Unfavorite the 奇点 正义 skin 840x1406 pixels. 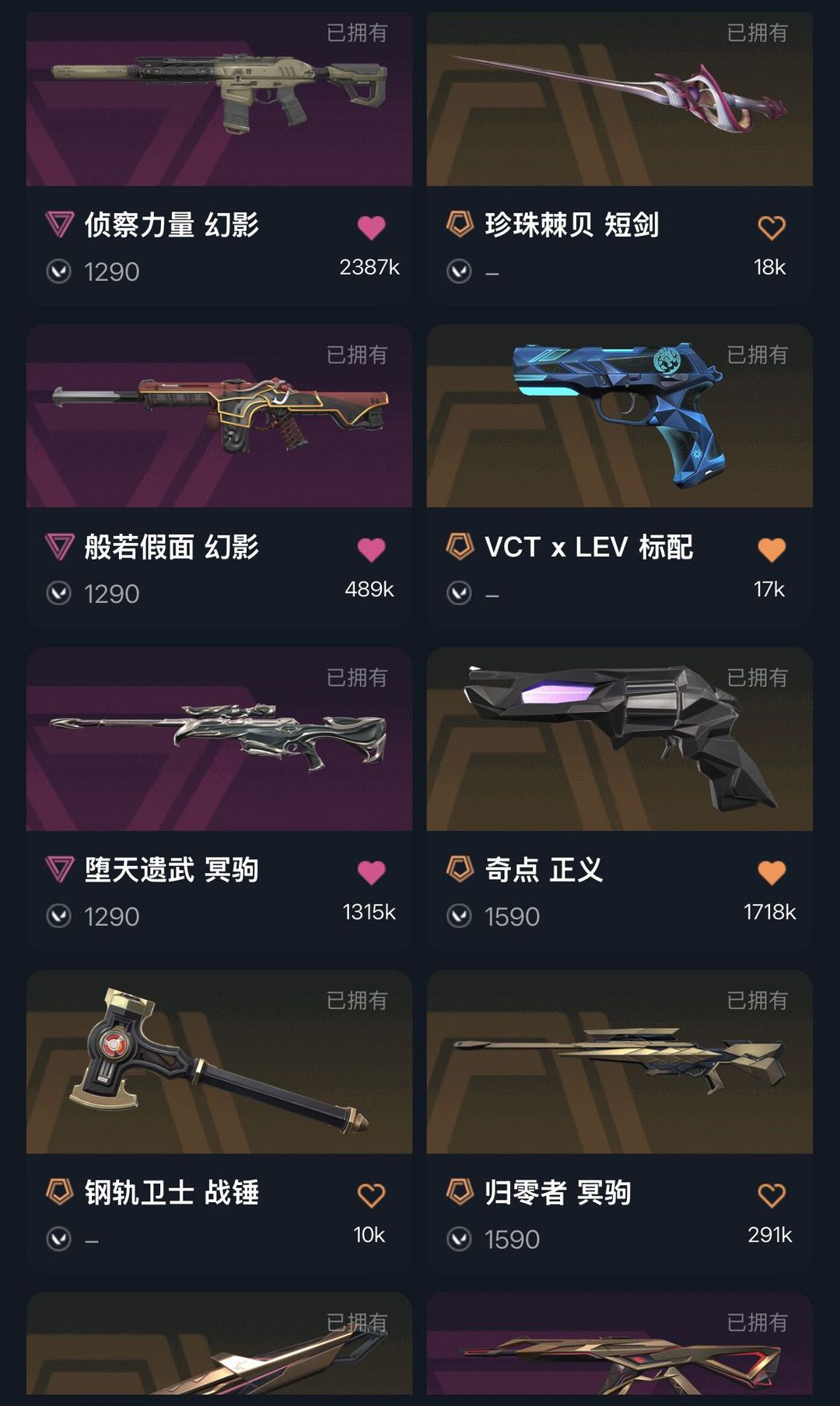click(x=771, y=871)
